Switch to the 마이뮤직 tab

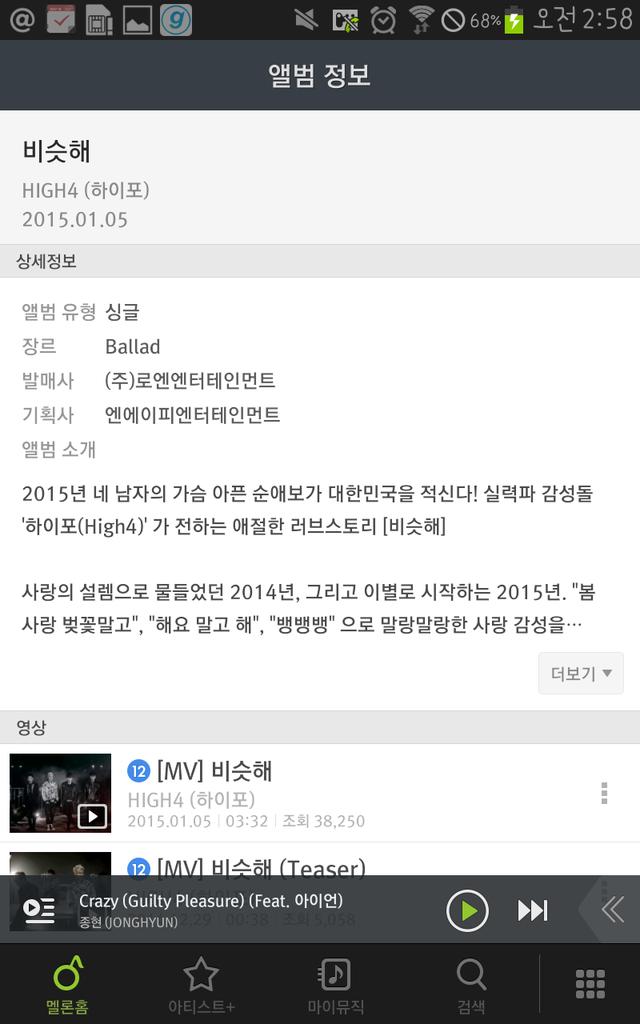pyautogui.click(x=335, y=984)
